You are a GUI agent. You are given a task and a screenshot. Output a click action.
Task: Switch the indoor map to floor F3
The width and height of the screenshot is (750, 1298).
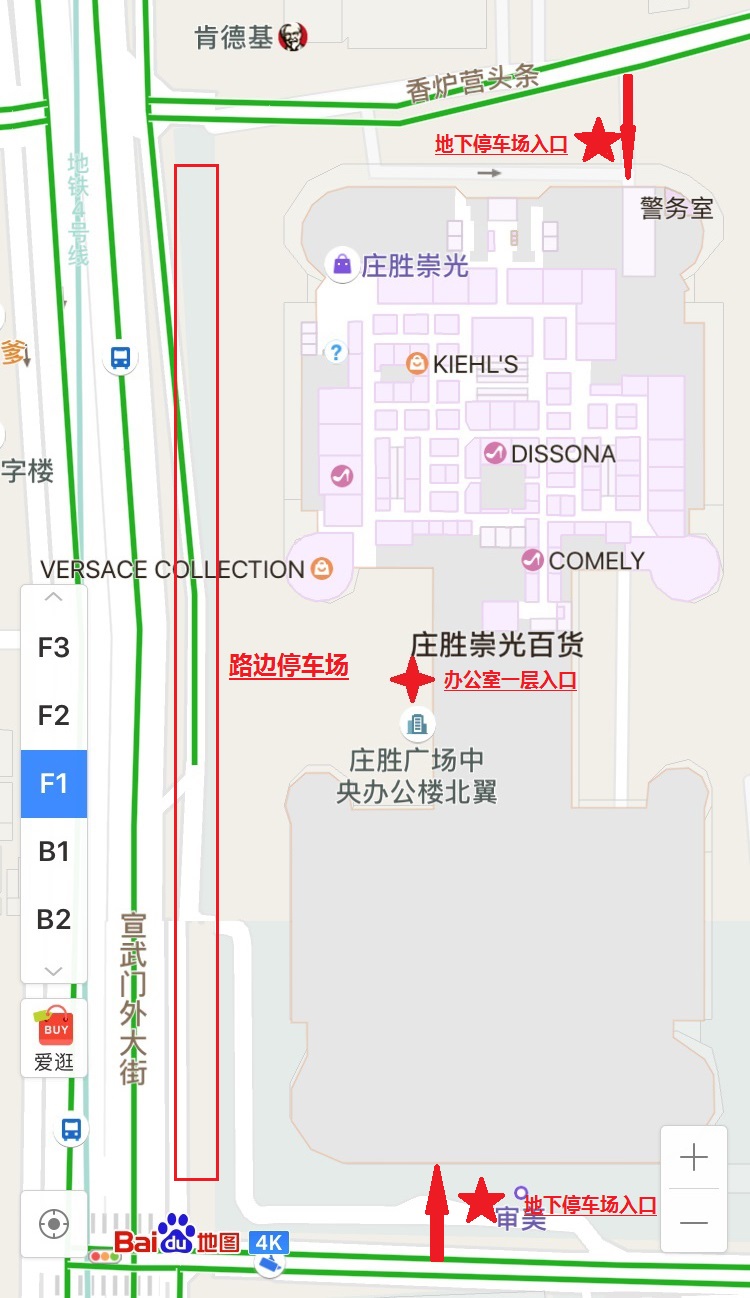(54, 648)
